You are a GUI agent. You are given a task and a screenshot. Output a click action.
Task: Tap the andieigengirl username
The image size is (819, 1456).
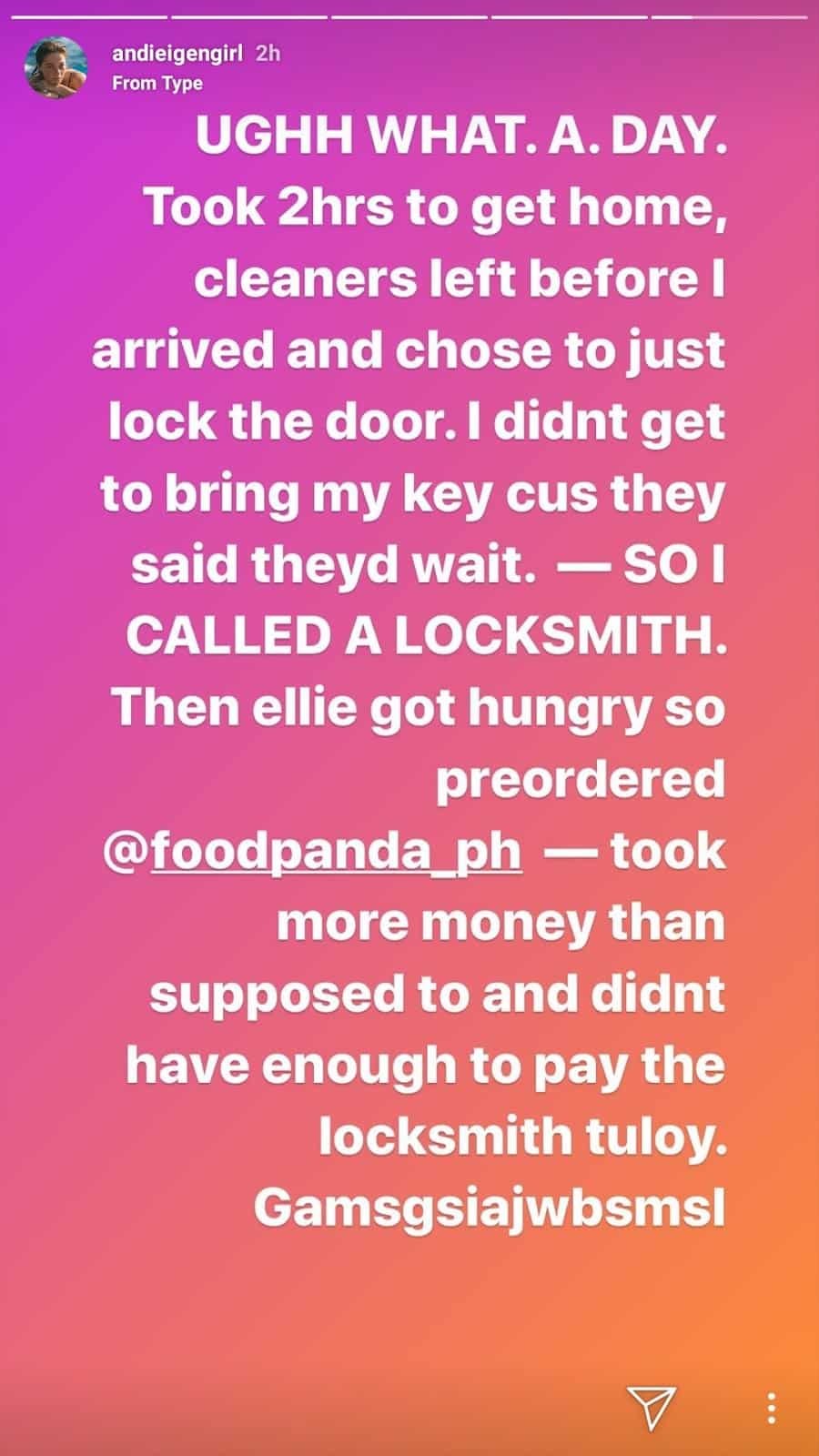pos(177,54)
